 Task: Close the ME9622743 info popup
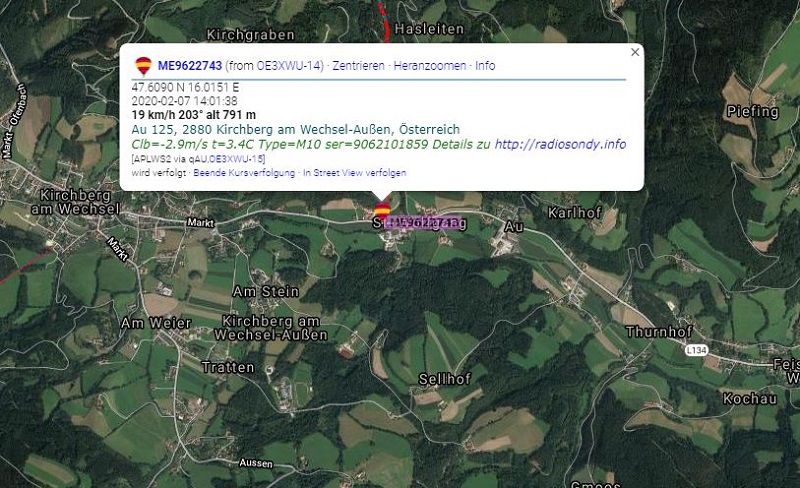pos(635,52)
